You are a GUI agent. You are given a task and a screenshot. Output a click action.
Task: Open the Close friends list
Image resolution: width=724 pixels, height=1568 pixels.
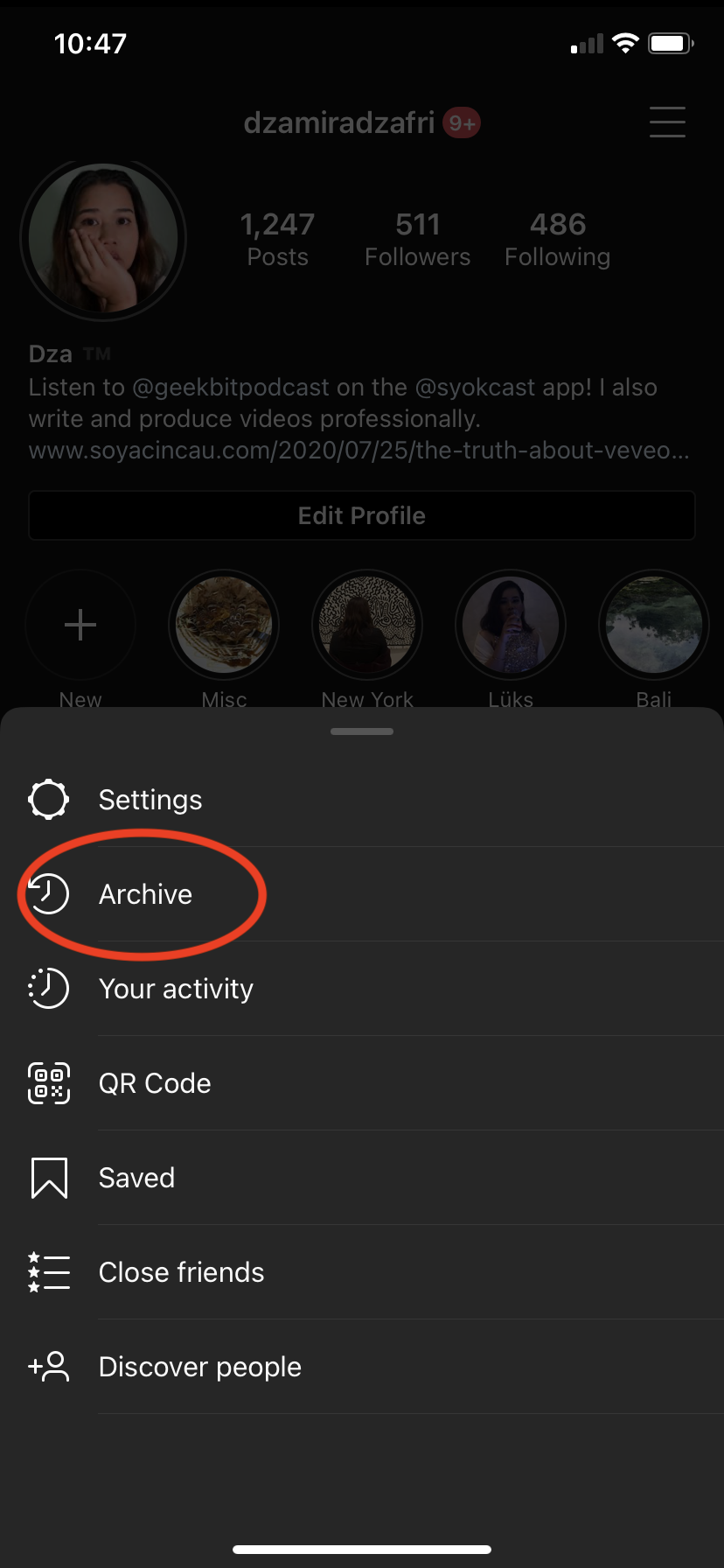(181, 1272)
